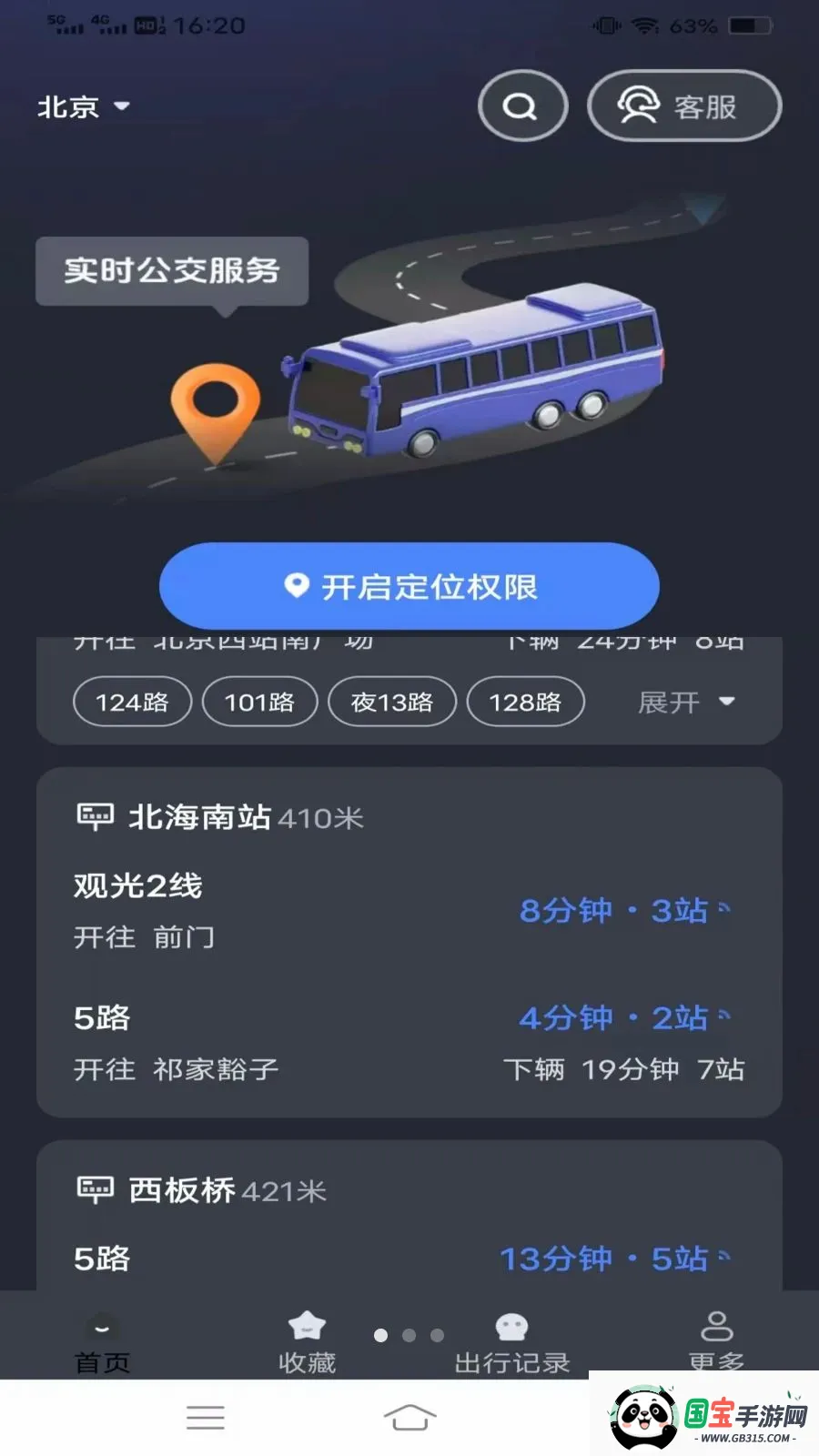Open the 西板桥 station header
Viewport: 819px width, 1456px height.
point(202,1190)
